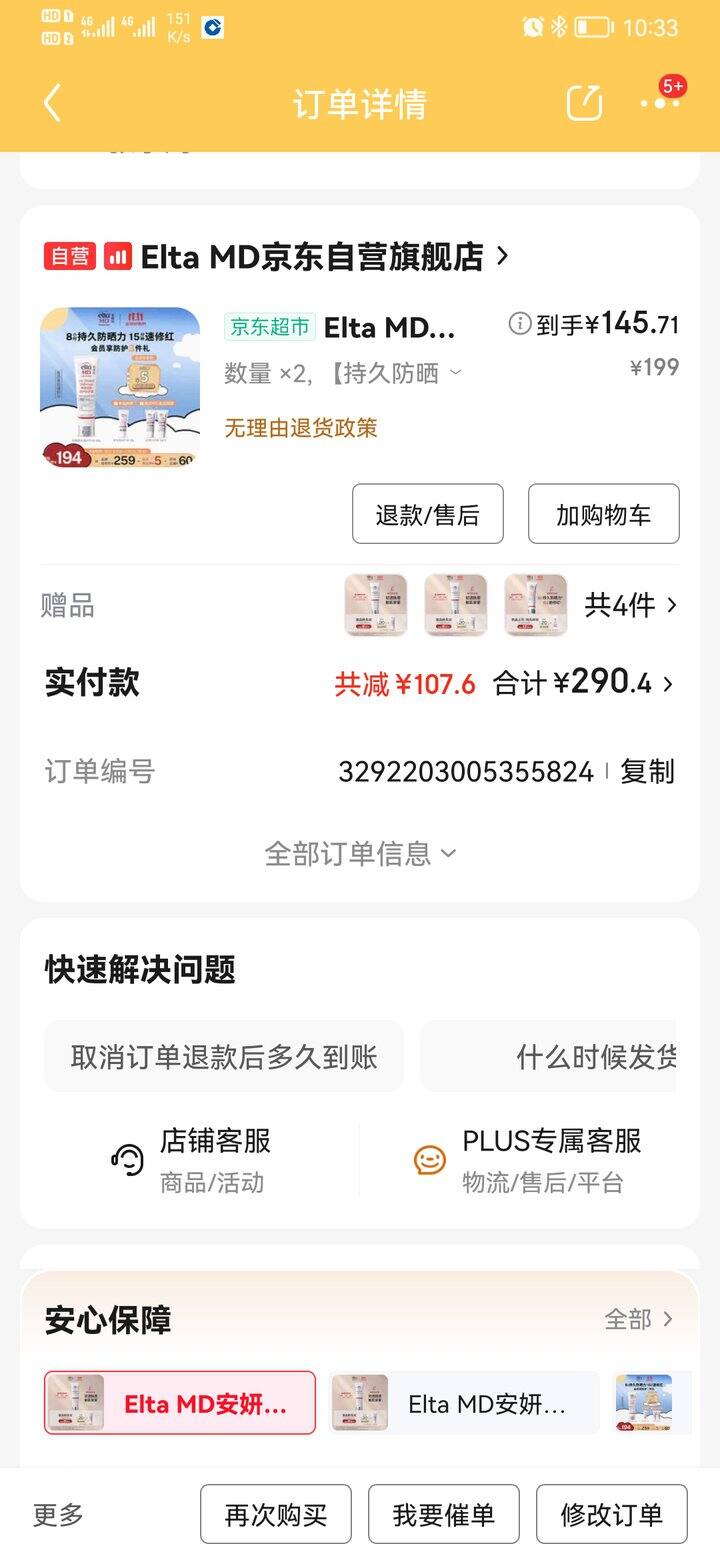The width and height of the screenshot is (720, 1560).
Task: Tap 修改订单 to edit order
Action: 612,1514
